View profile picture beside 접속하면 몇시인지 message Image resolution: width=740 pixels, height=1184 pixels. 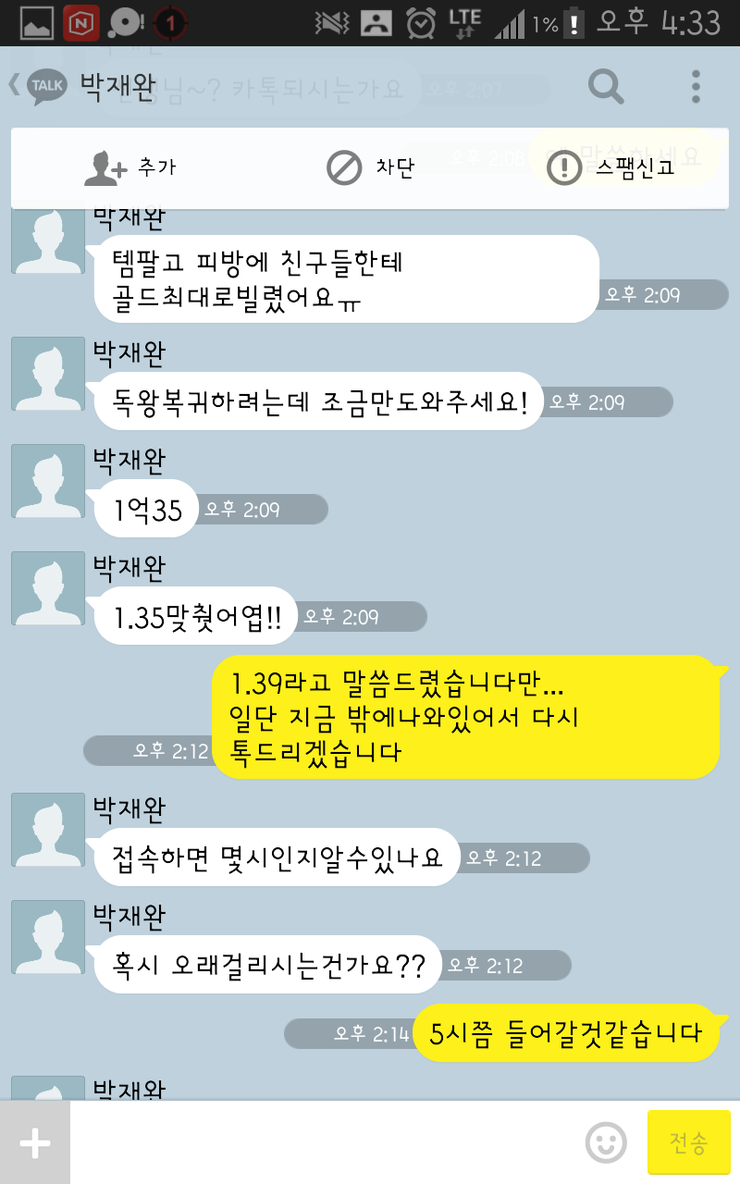tap(48, 829)
